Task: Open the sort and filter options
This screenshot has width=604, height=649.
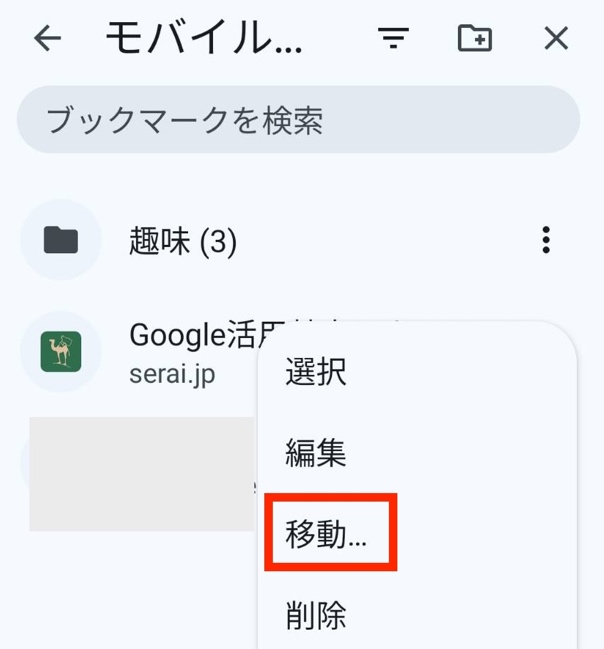Action: pos(394,39)
